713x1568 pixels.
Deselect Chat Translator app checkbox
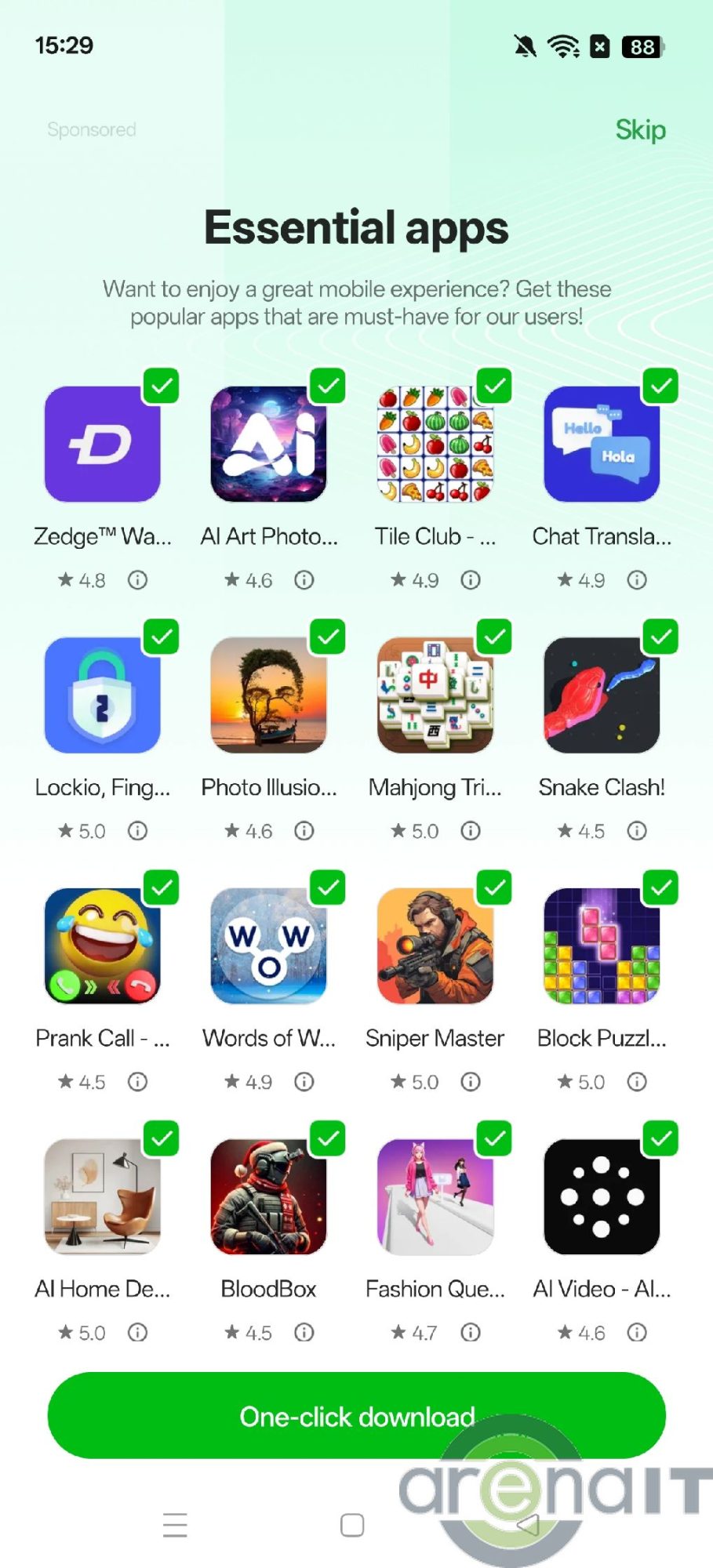pos(661,386)
